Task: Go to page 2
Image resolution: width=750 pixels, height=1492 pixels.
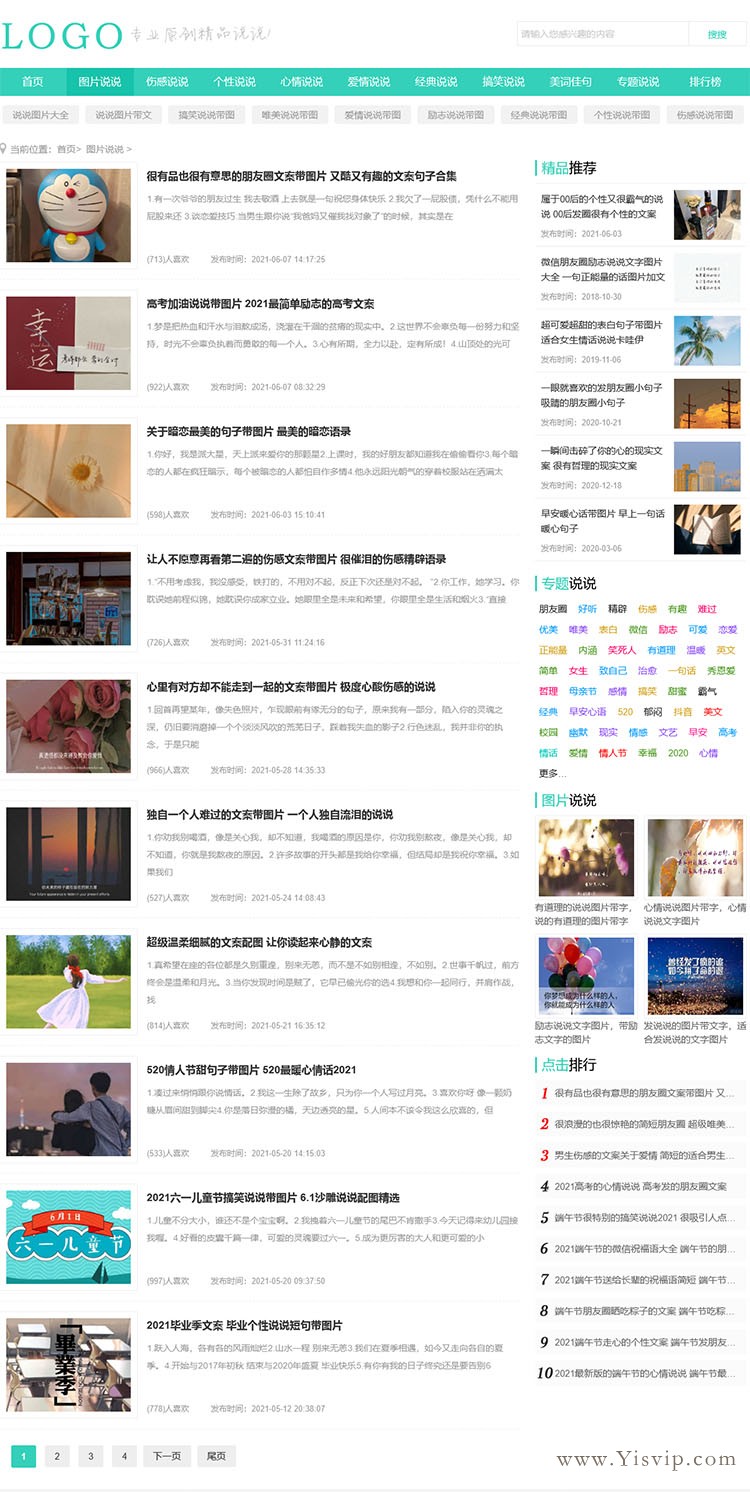Action: (57, 1456)
